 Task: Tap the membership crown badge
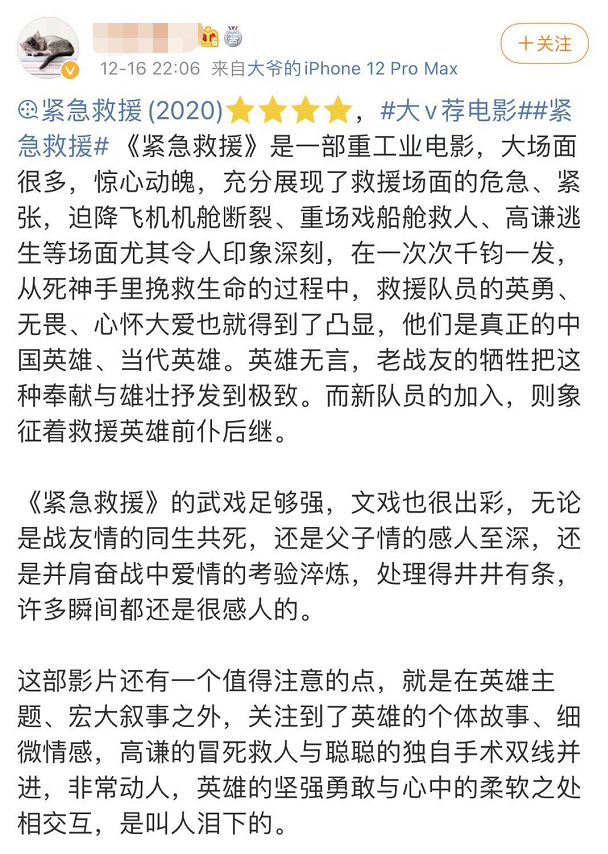point(209,37)
